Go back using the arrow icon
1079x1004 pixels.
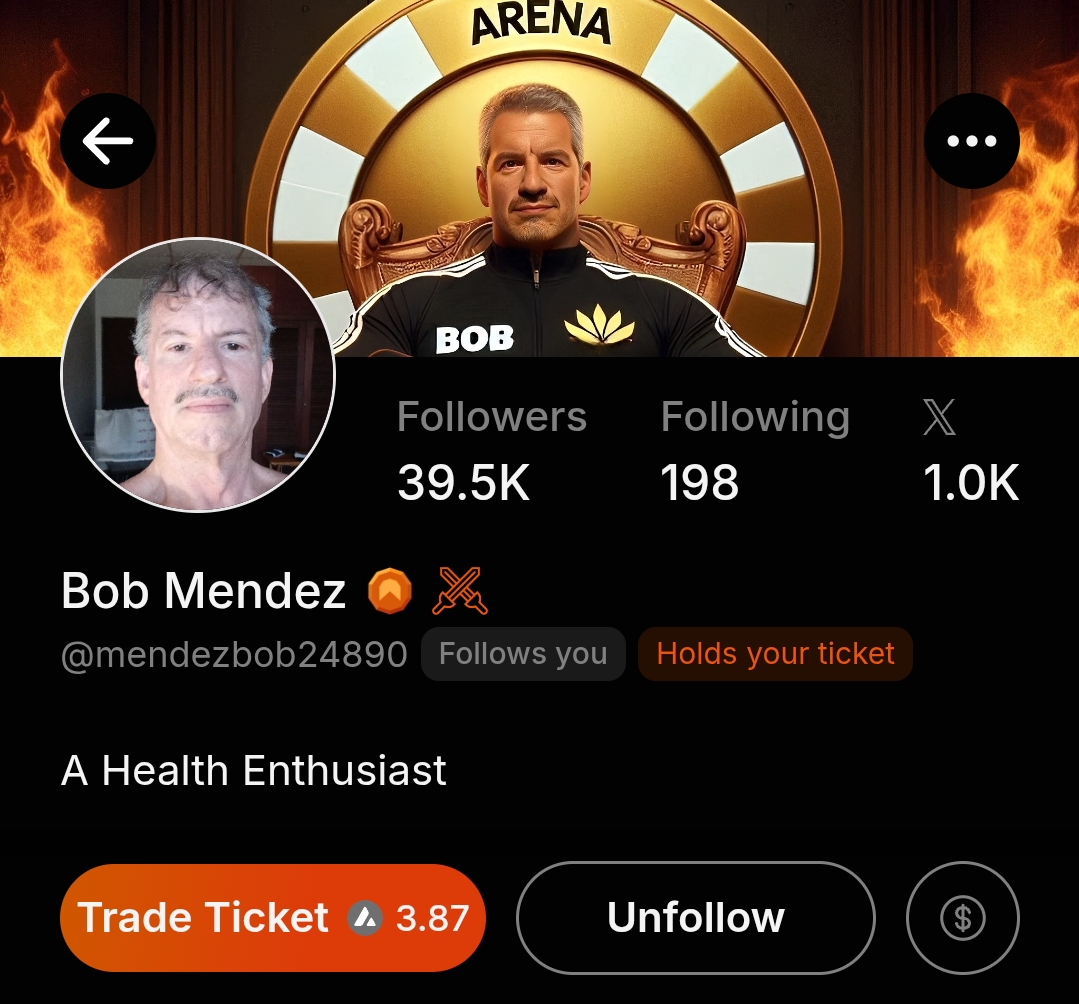[x=108, y=142]
